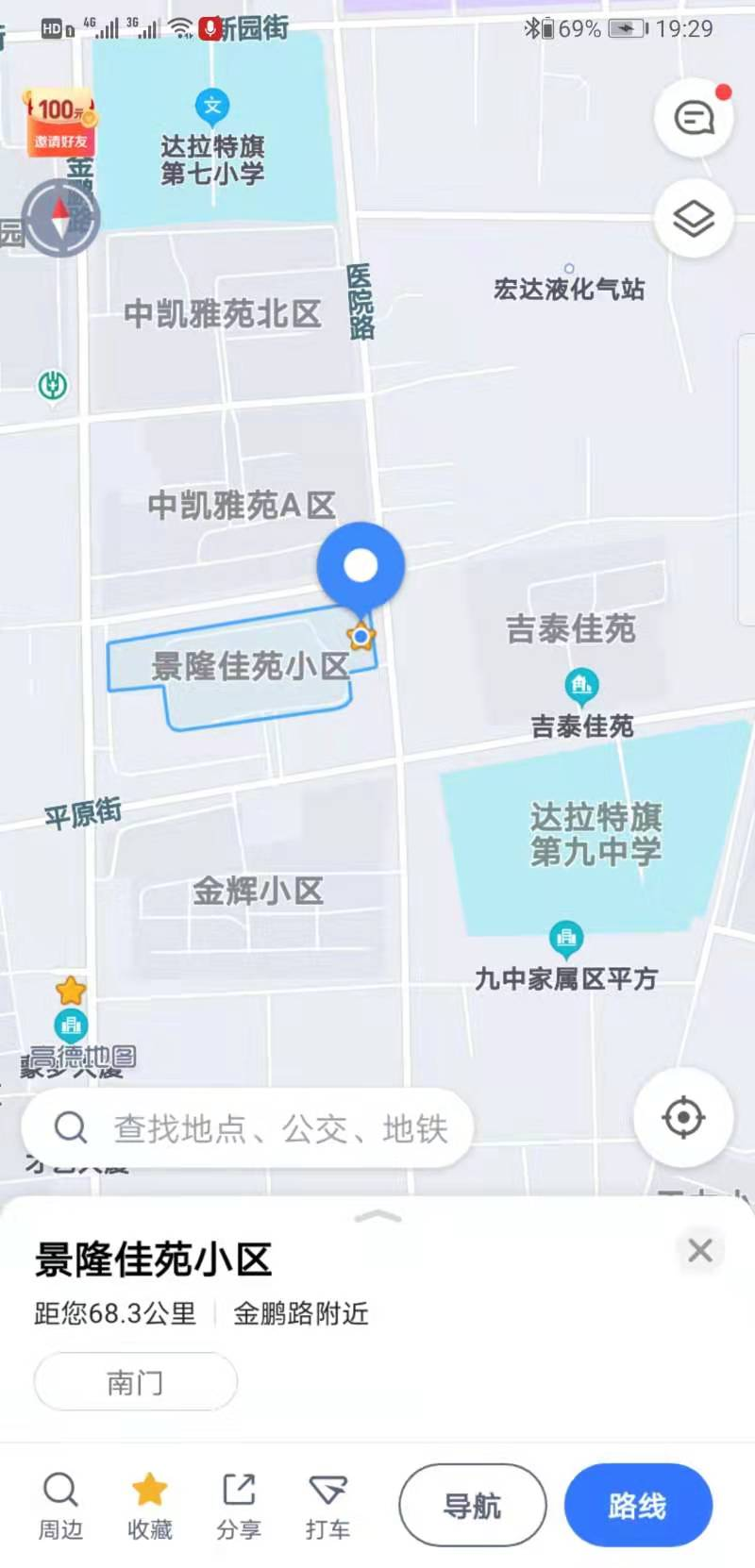The width and height of the screenshot is (755, 1568).
Task: Tap the 吉泰佳苑 building marker
Action: click(581, 686)
